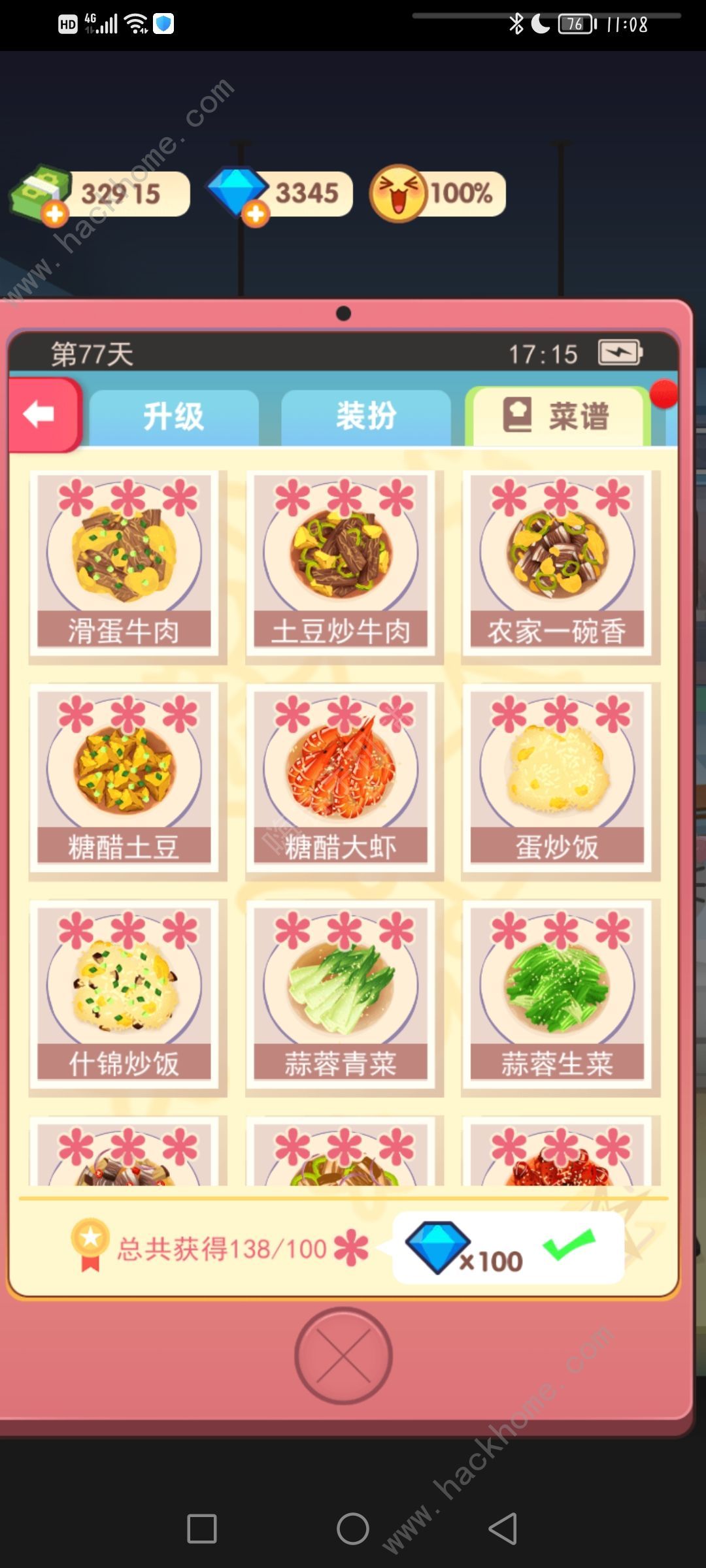The width and height of the screenshot is (706, 1568).
Task: Select the 什锦炒饭 dish
Action: [124, 994]
